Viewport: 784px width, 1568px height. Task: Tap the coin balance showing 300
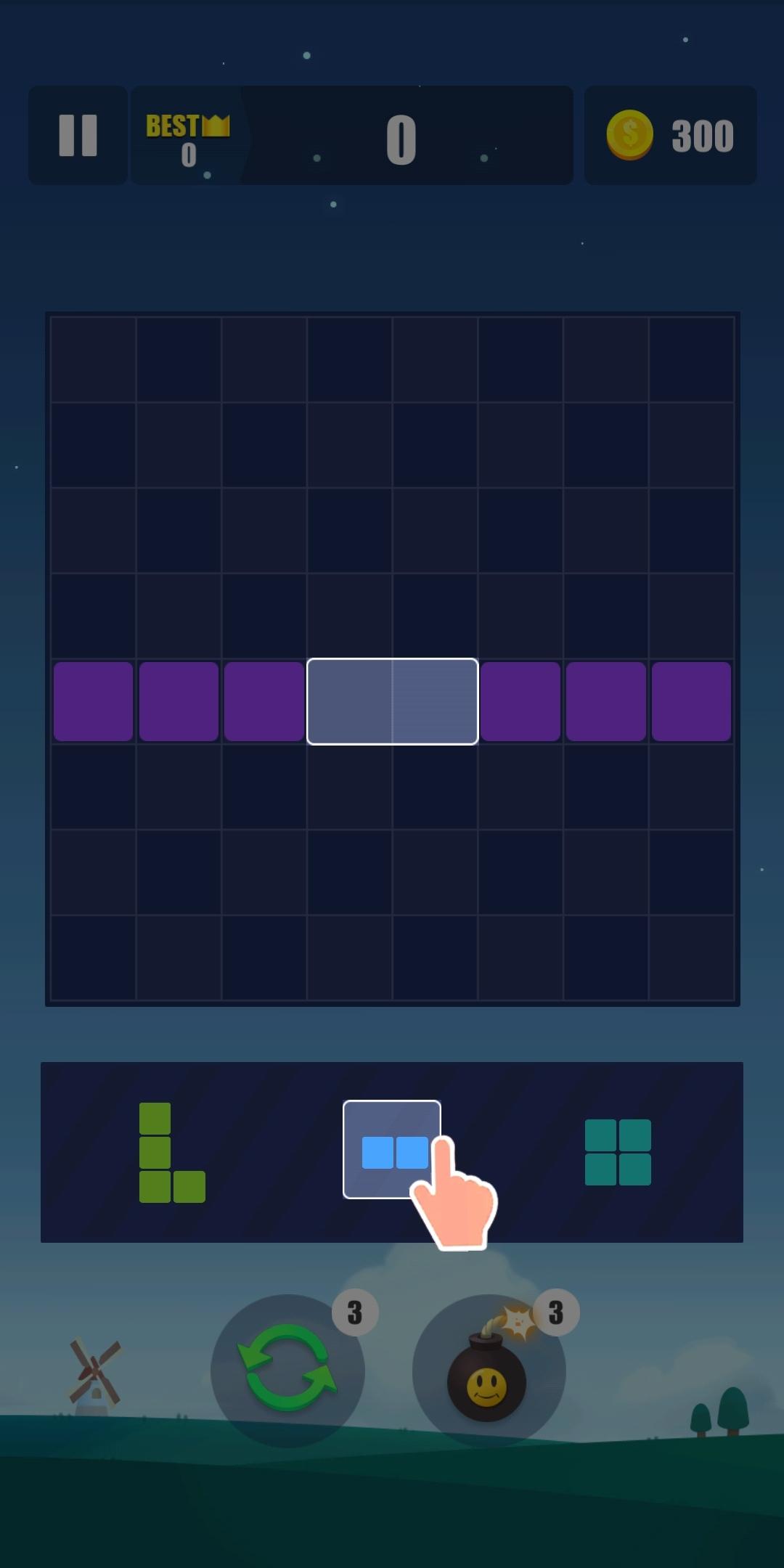pyautogui.click(x=670, y=135)
